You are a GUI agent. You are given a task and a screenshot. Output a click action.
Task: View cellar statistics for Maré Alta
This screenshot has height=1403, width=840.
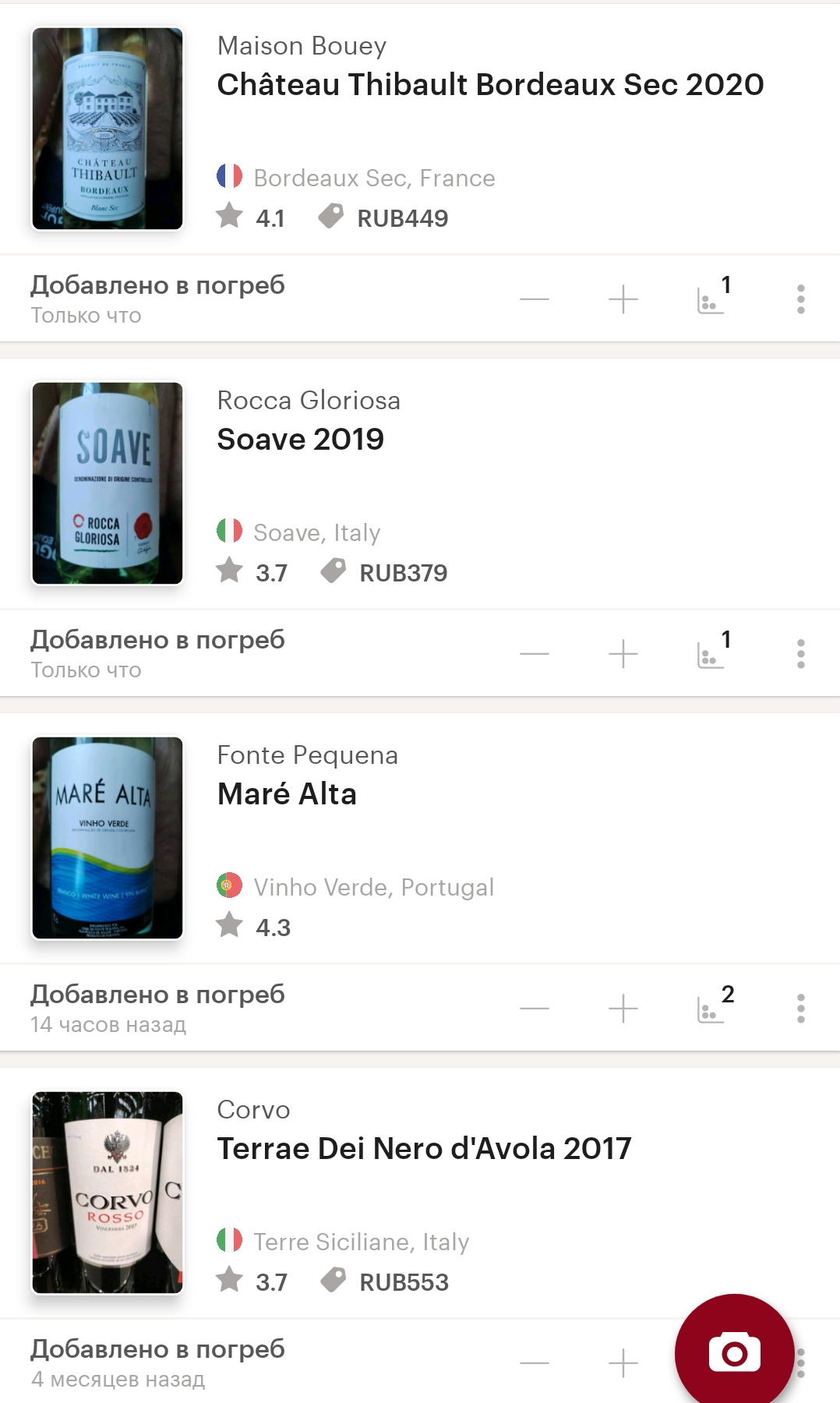(x=711, y=1009)
